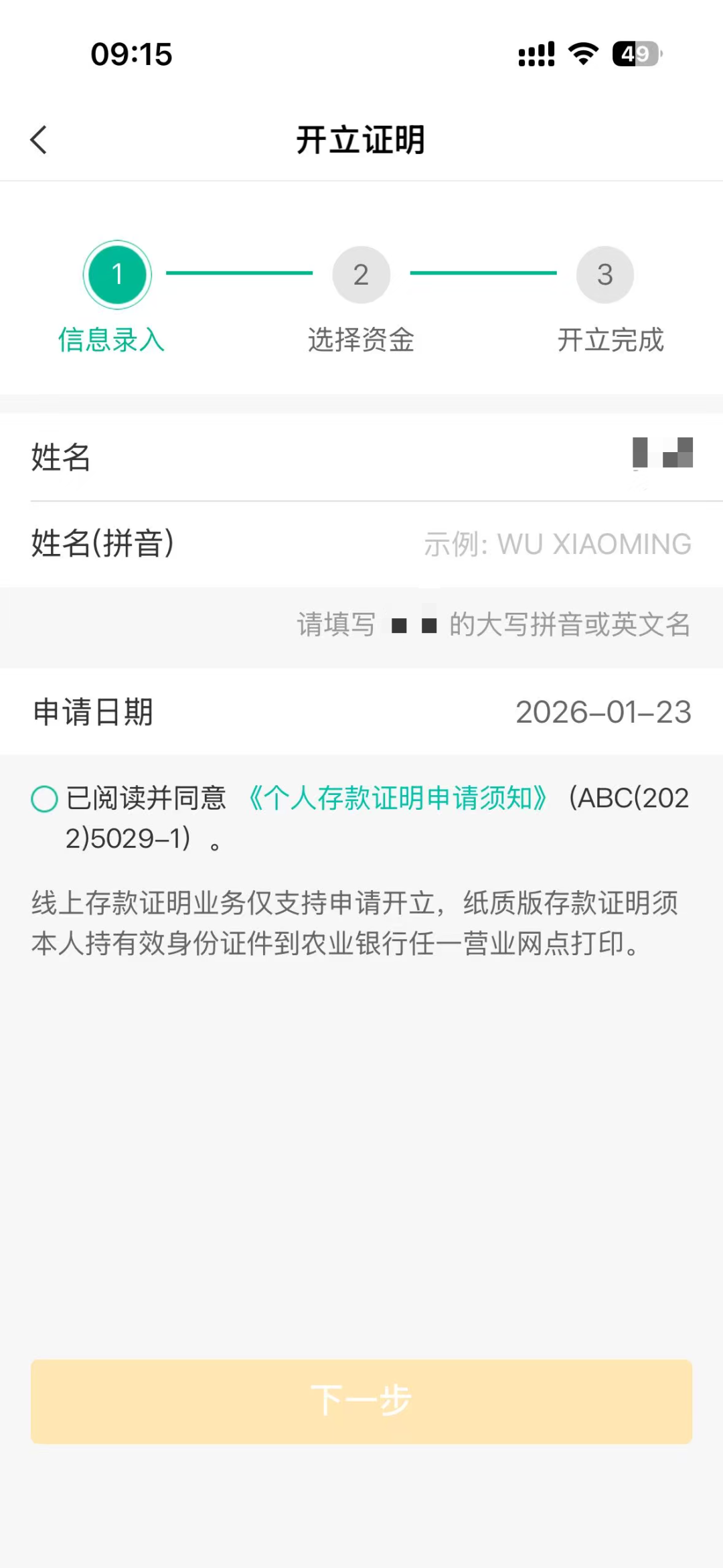The width and height of the screenshot is (723, 1568).
Task: Open 《个人存款证明申请须知》 link
Action: (398, 798)
